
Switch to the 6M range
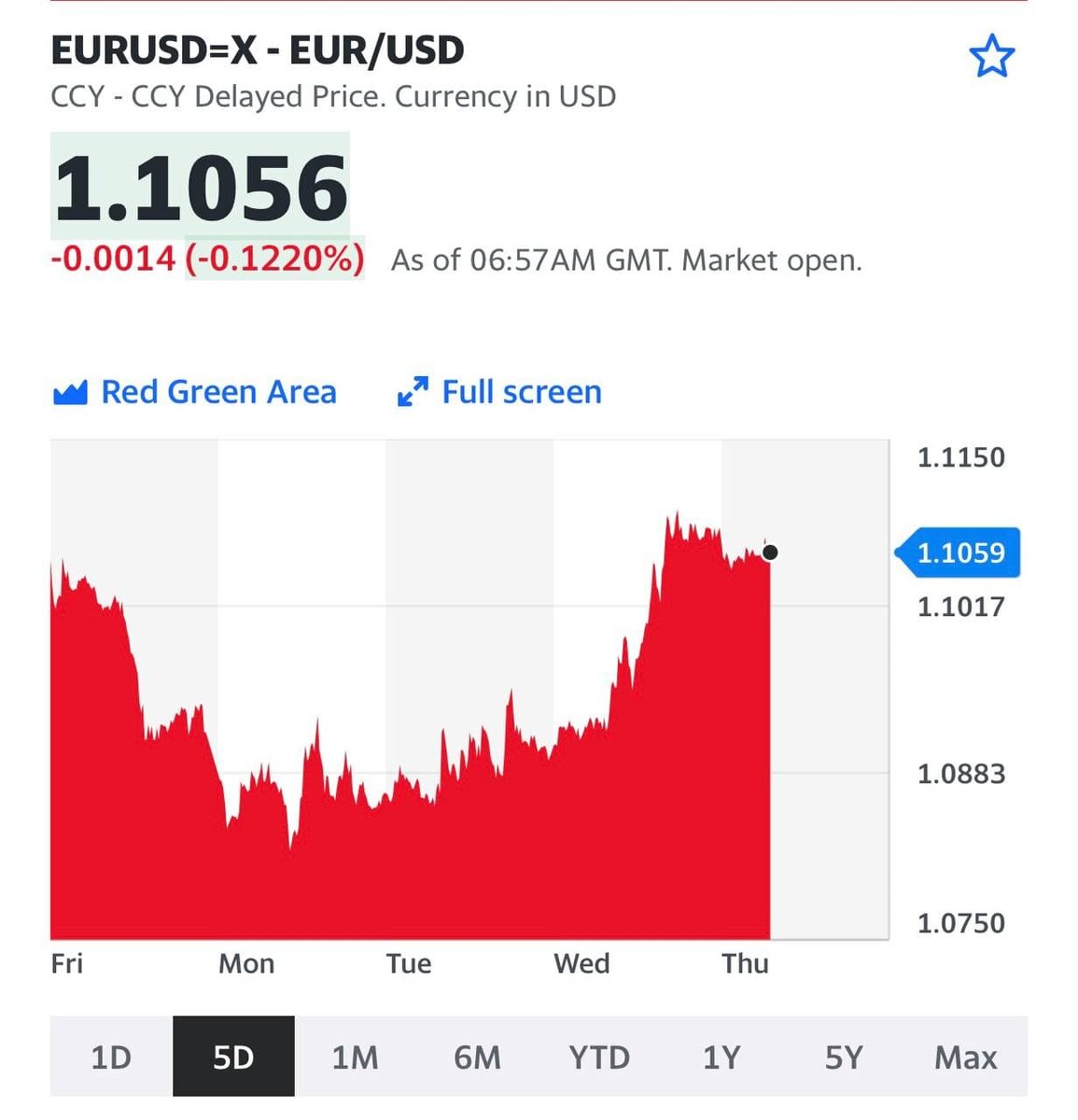pos(477,1057)
